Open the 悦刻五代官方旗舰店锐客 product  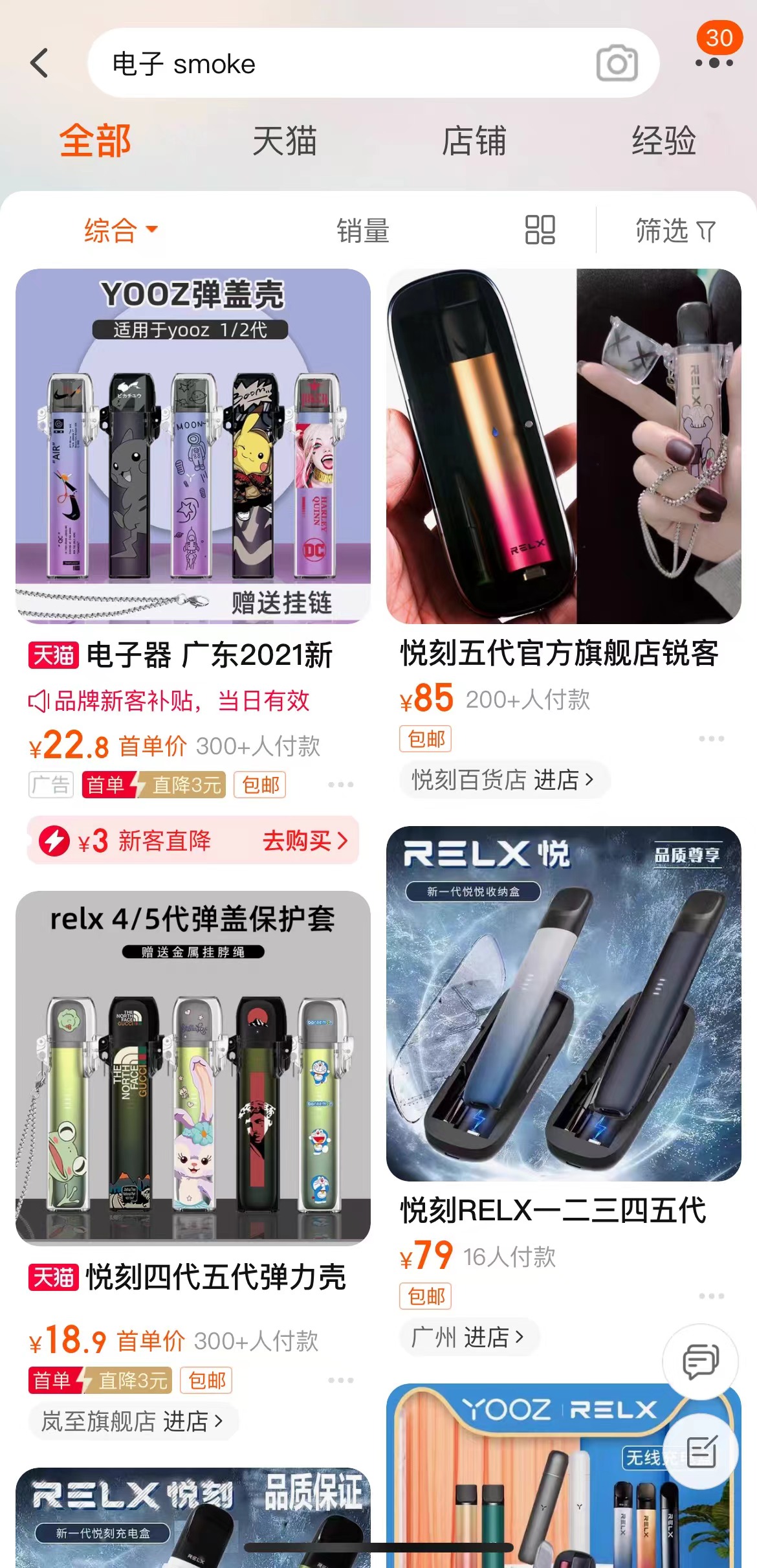pos(563,447)
